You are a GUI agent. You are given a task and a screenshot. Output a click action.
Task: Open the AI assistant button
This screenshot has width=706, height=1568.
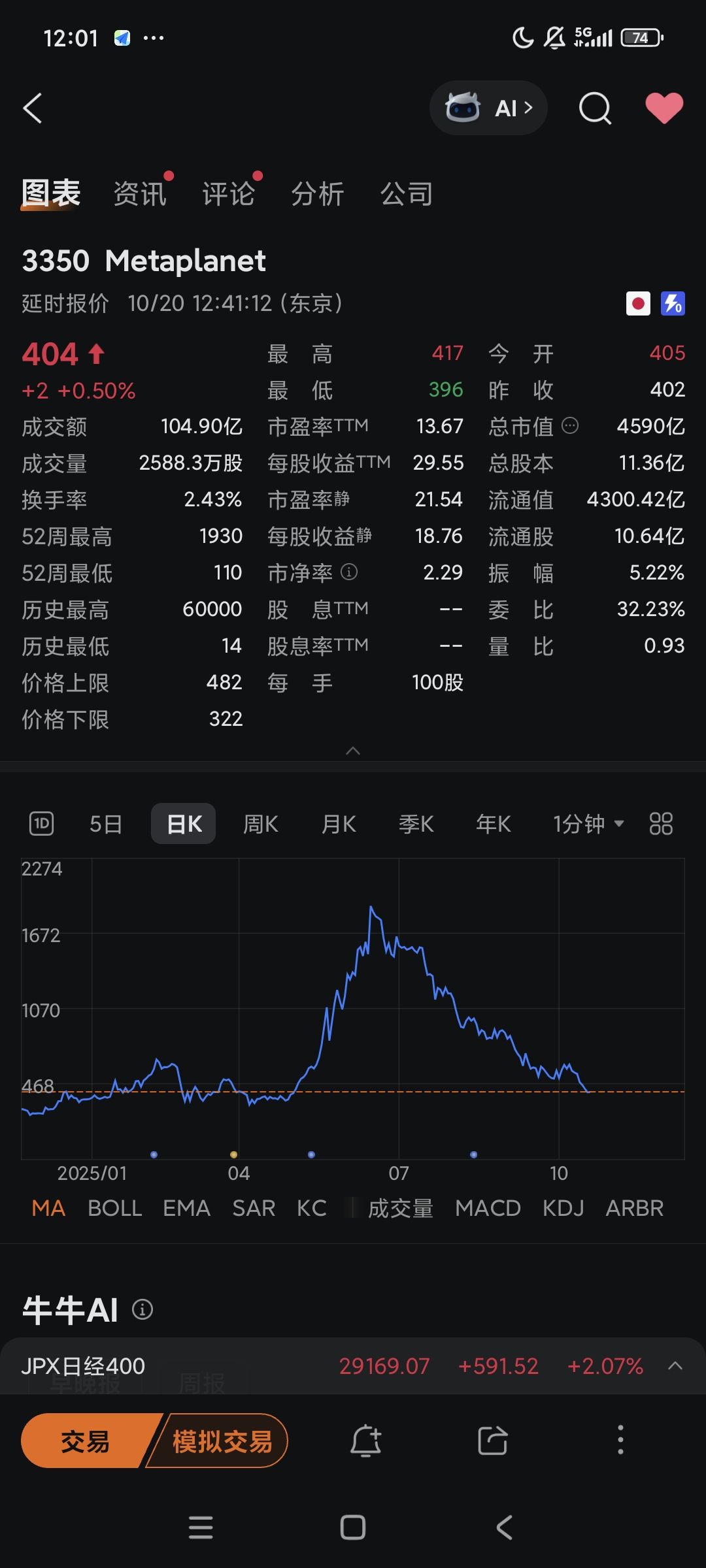[x=488, y=108]
